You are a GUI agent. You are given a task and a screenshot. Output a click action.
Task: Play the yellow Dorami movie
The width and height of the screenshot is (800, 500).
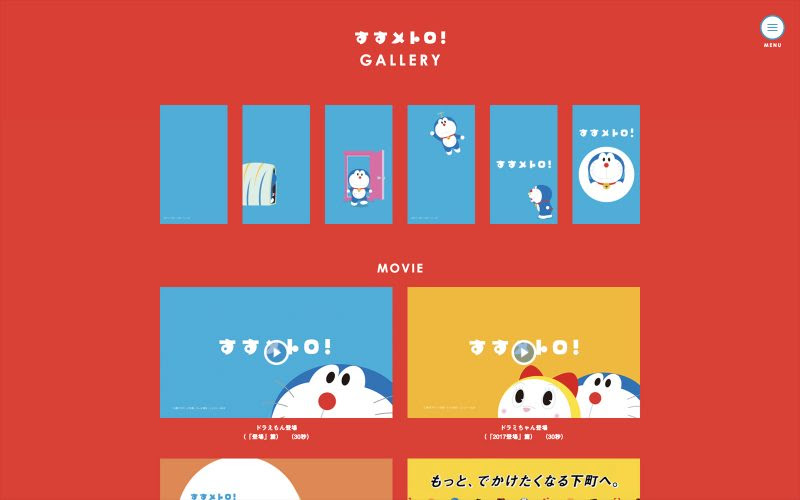[523, 352]
